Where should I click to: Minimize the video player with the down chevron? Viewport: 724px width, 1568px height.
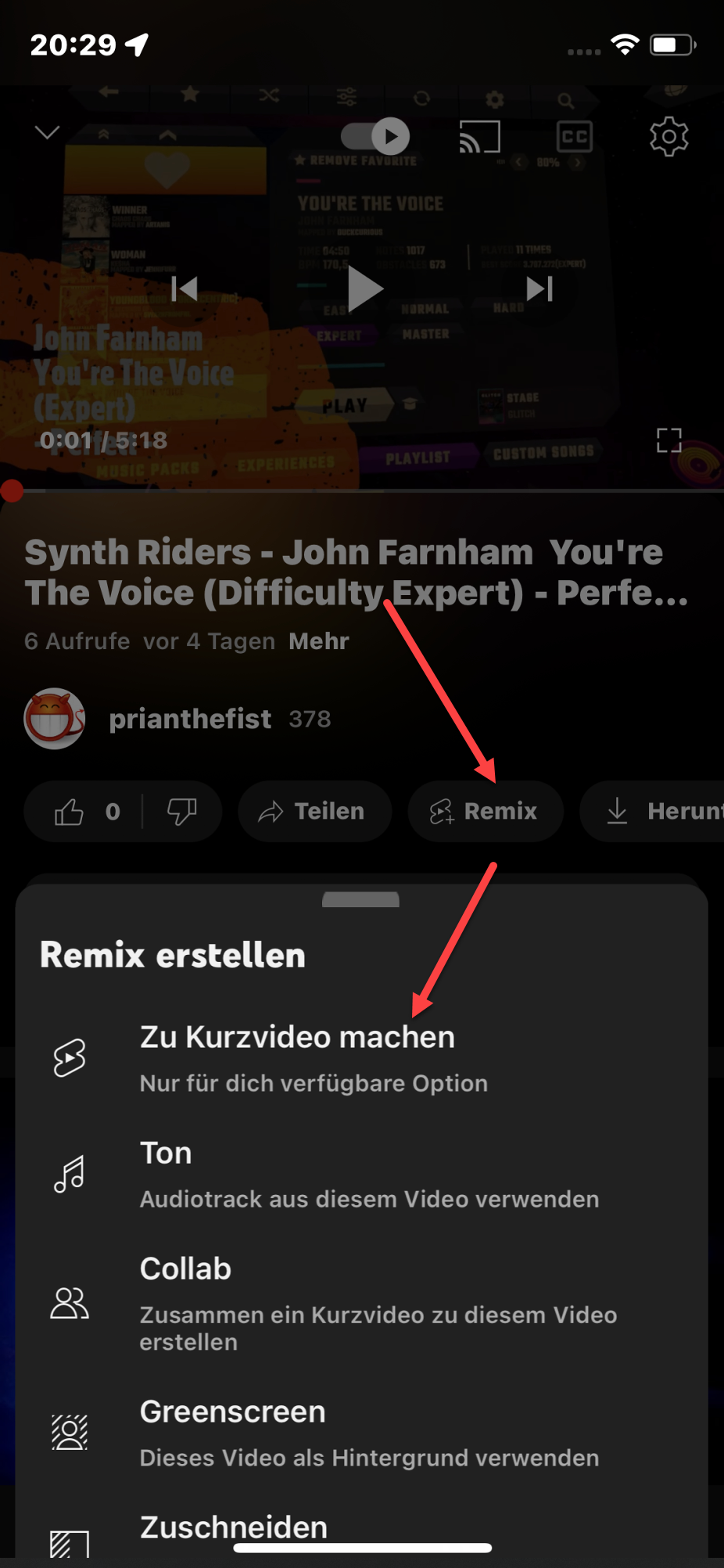click(x=47, y=133)
